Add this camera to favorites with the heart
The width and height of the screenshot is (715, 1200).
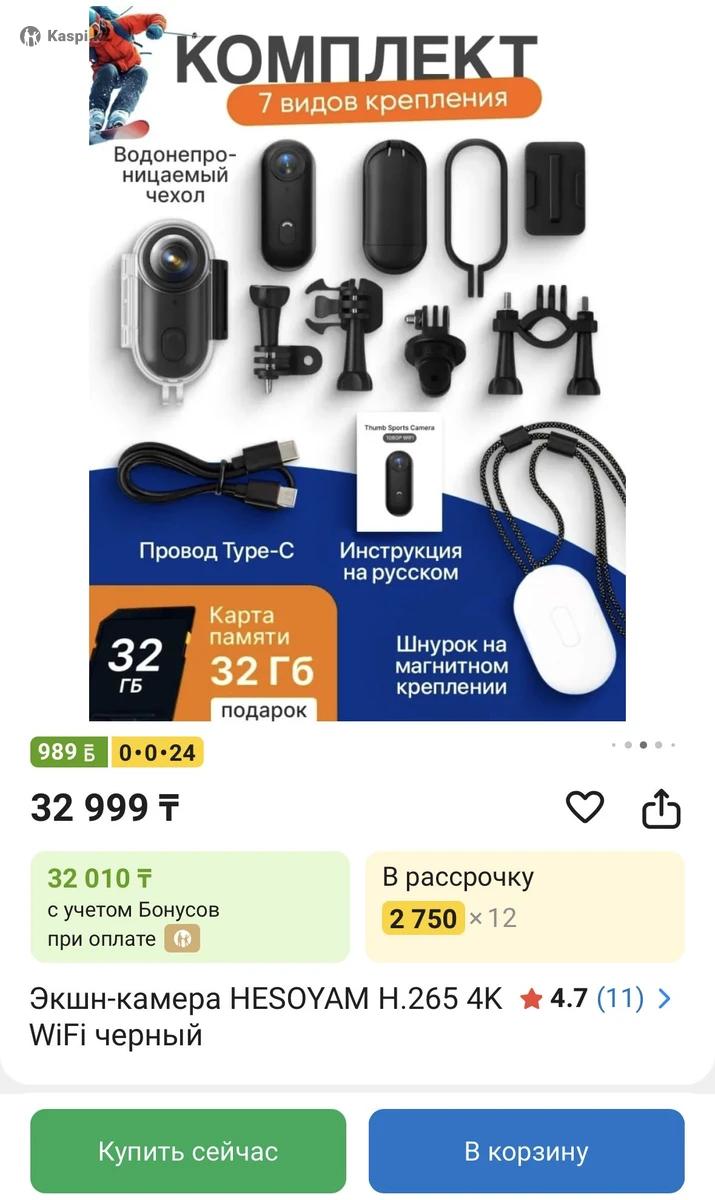point(585,807)
